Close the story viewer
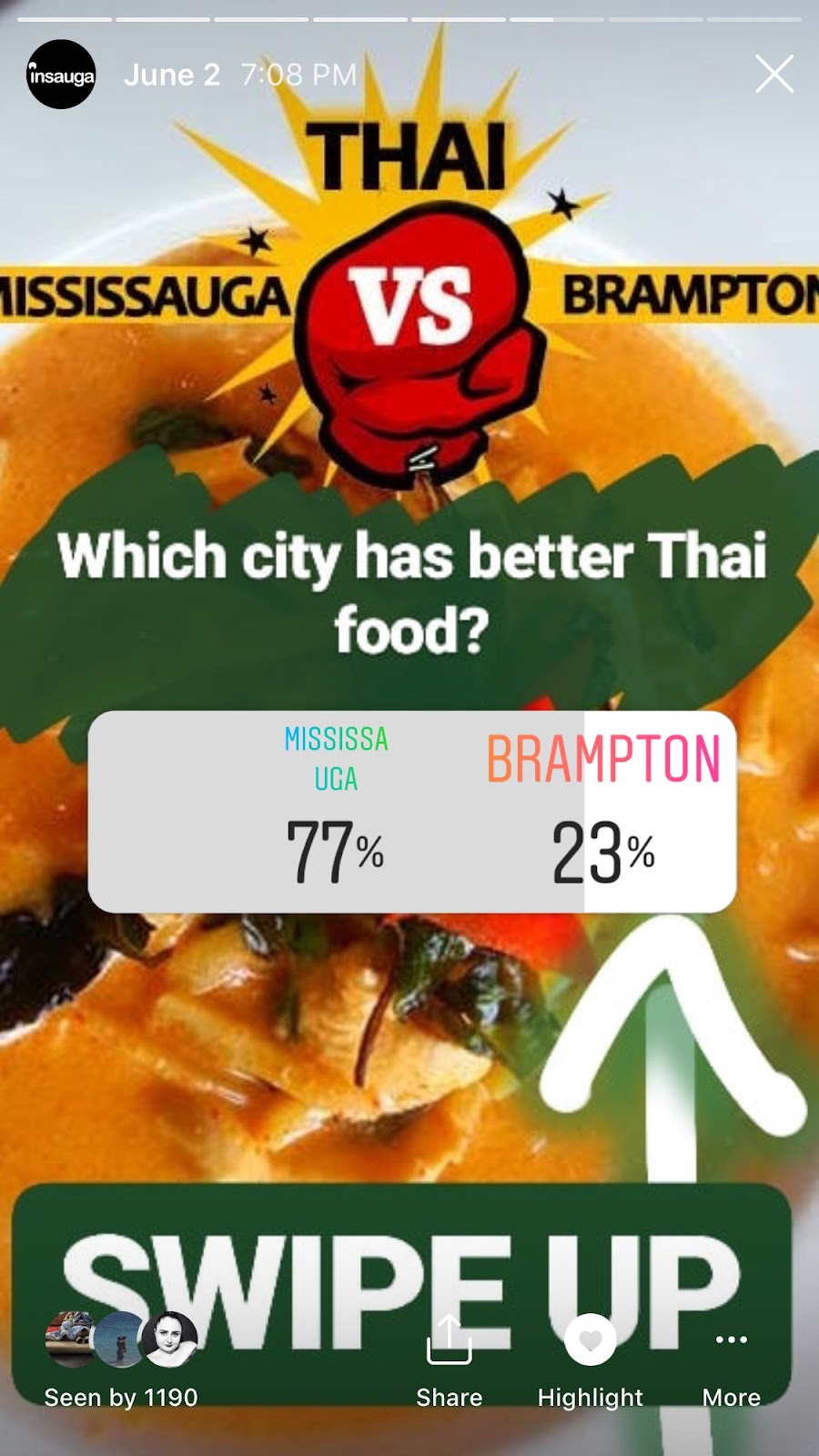The width and height of the screenshot is (819, 1456). coord(774,74)
